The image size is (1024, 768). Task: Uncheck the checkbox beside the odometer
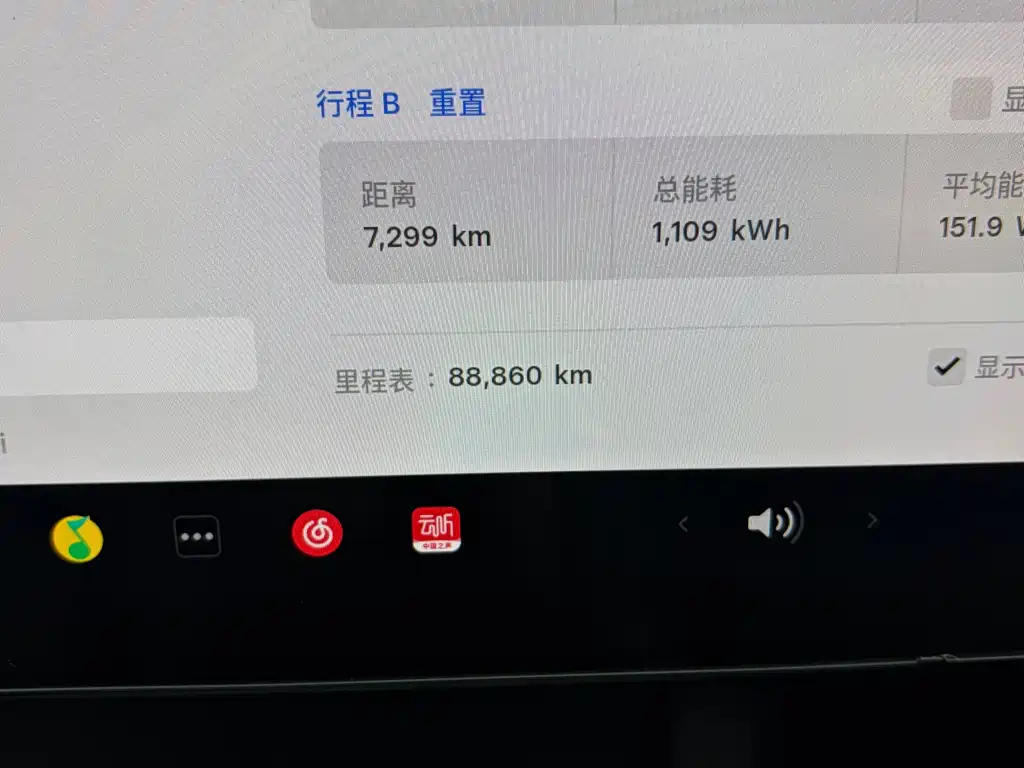coord(945,367)
